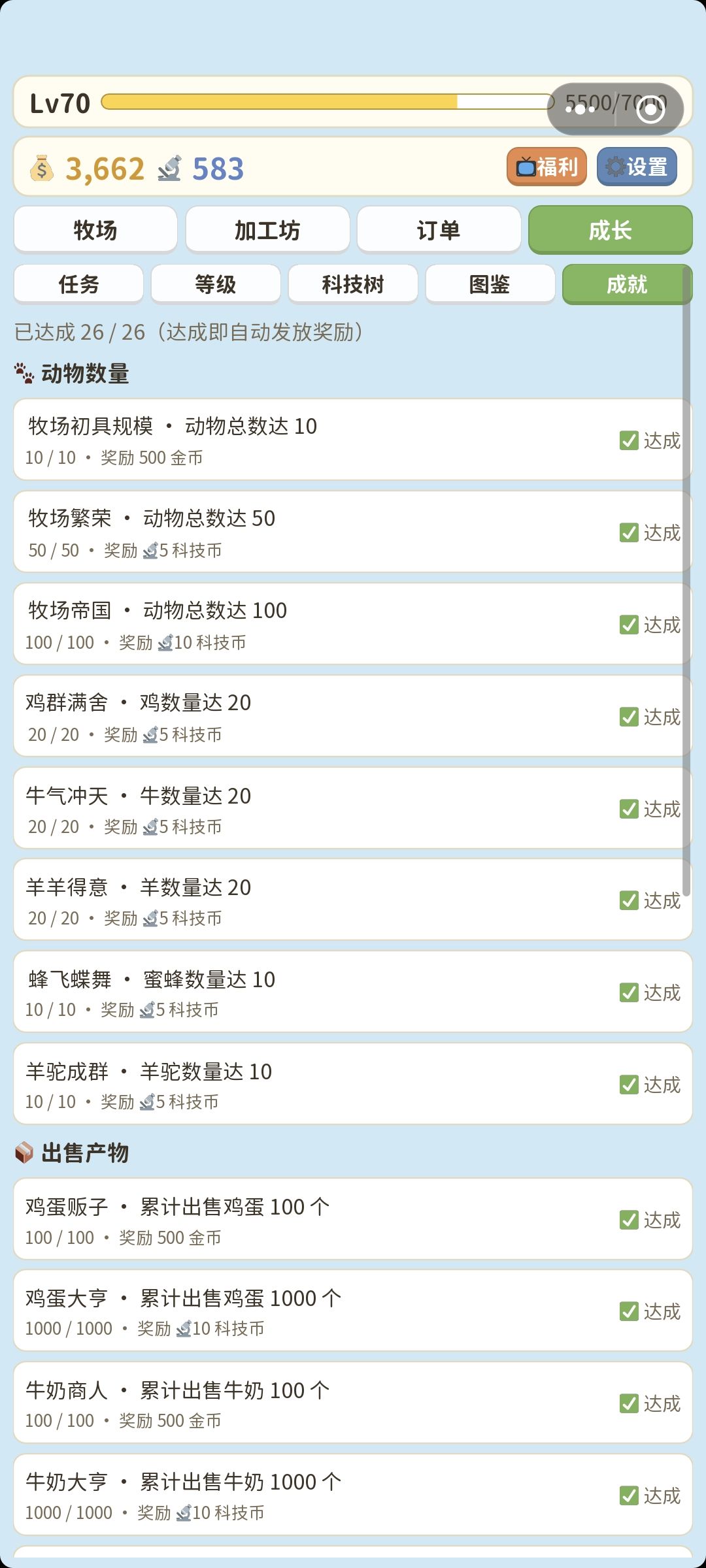
Task: Open the mini-program three-dot menu
Action: pyautogui.click(x=580, y=109)
